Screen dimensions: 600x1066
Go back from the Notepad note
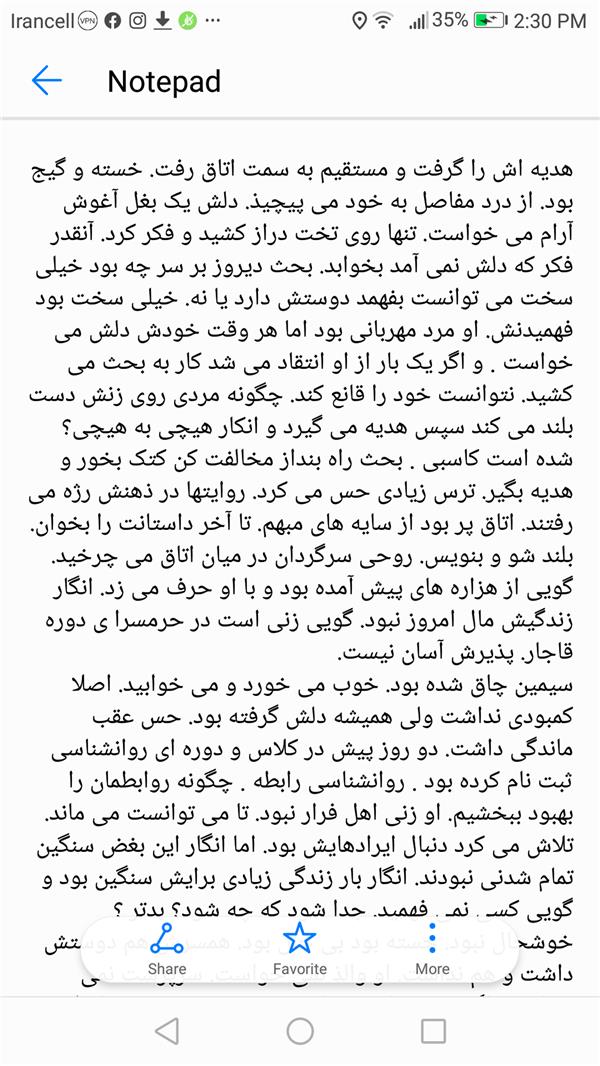coord(47,81)
